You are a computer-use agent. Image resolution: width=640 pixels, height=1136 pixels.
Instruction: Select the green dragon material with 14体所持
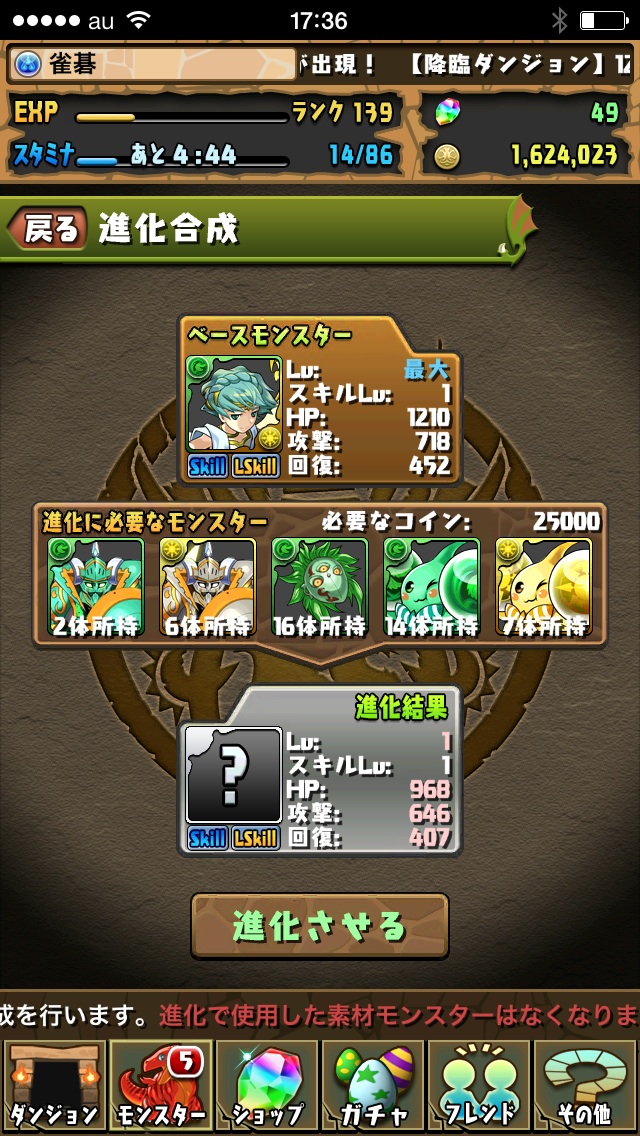(x=432, y=587)
